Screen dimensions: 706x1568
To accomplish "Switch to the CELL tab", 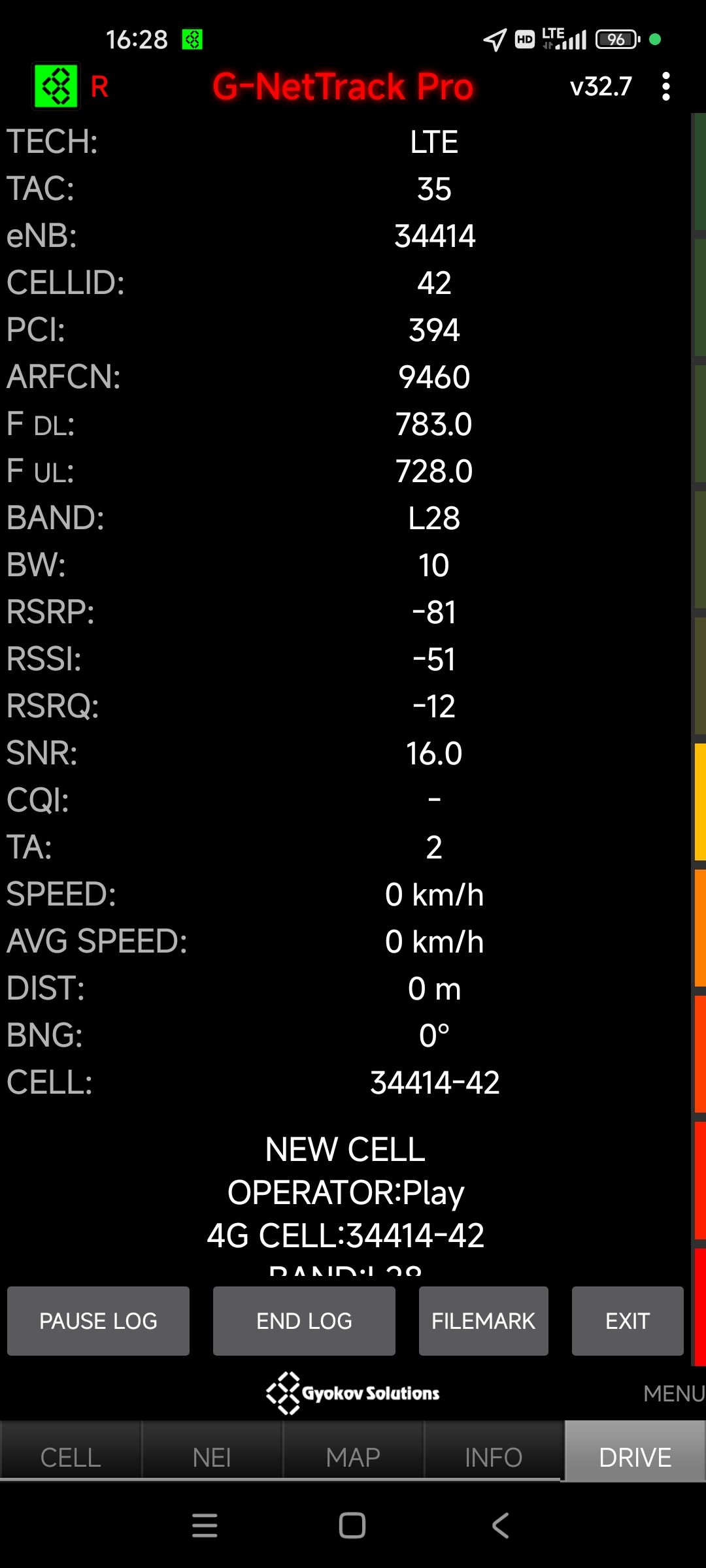I will (71, 1457).
